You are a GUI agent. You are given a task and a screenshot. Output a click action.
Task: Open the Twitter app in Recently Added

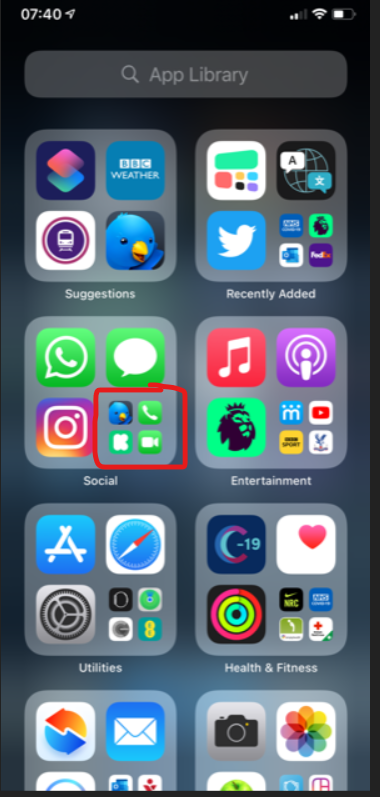236,240
